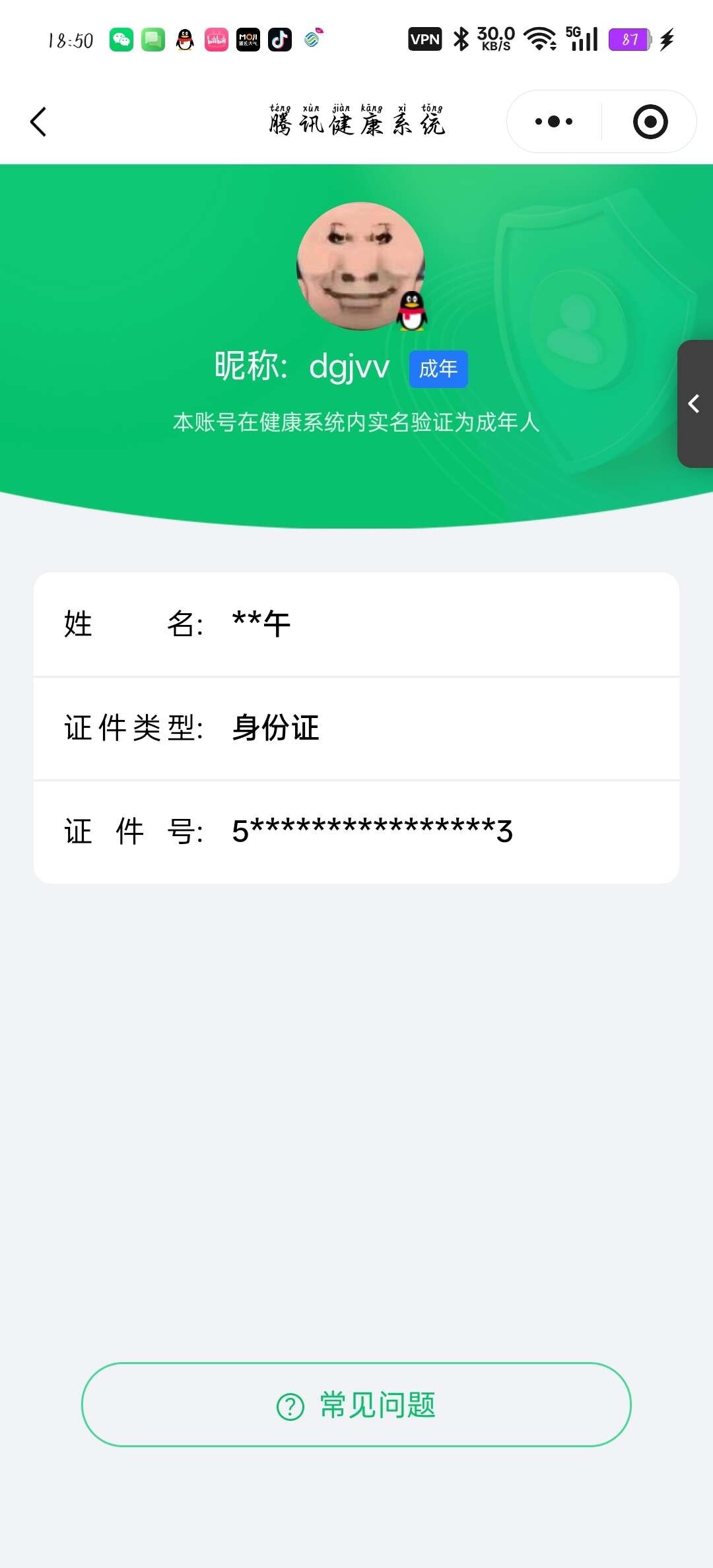Open the mini-program options via the three-dot menu

tap(553, 121)
